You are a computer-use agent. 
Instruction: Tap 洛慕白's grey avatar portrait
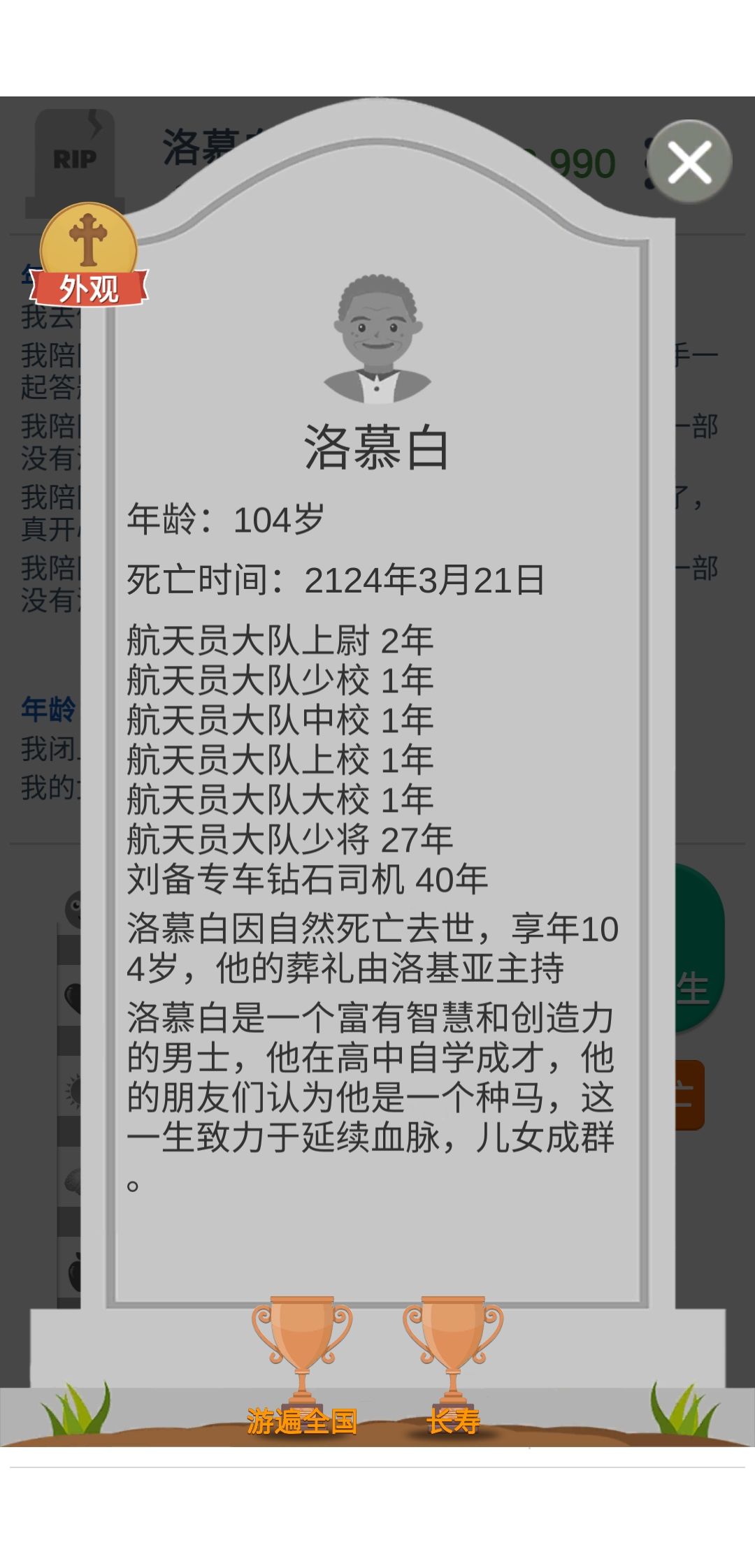tap(377, 335)
